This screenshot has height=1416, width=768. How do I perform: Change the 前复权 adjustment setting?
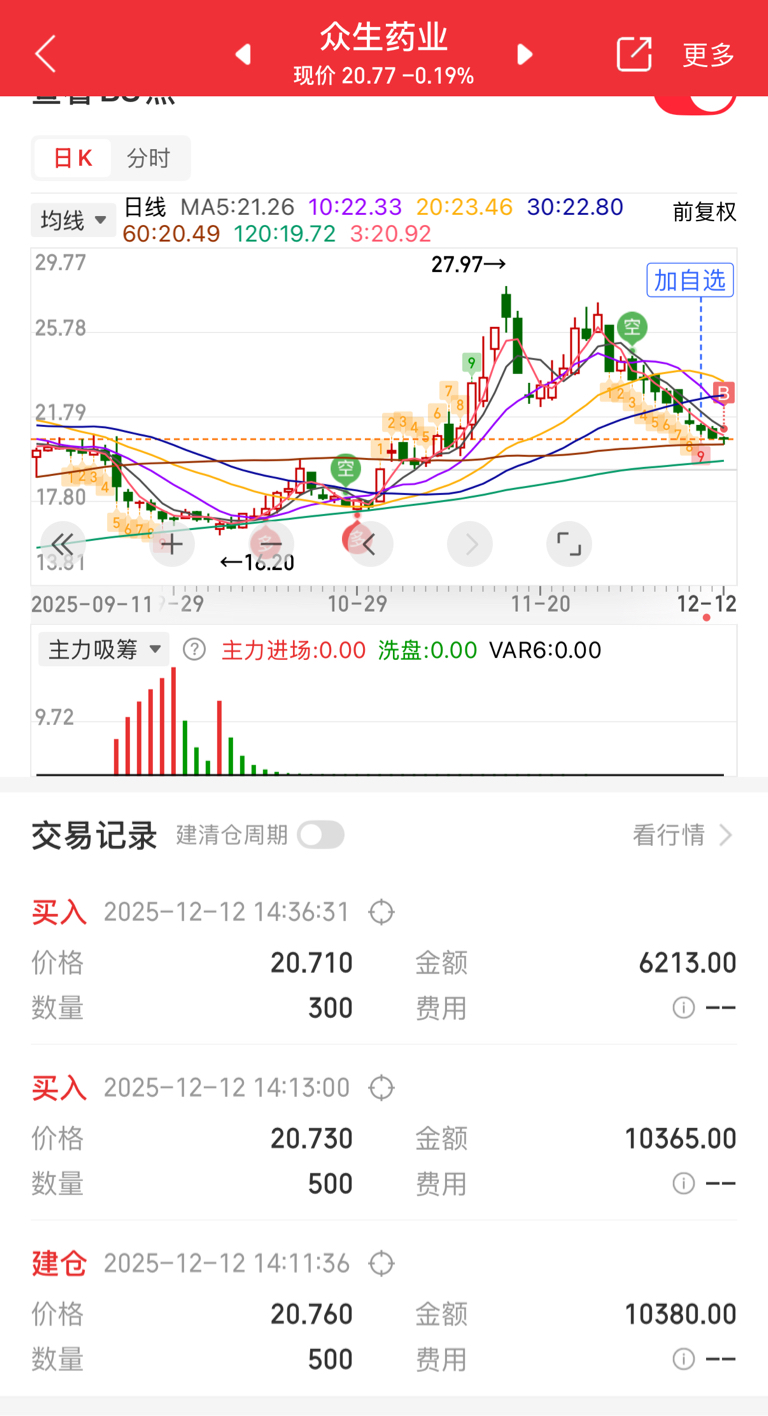coord(704,212)
